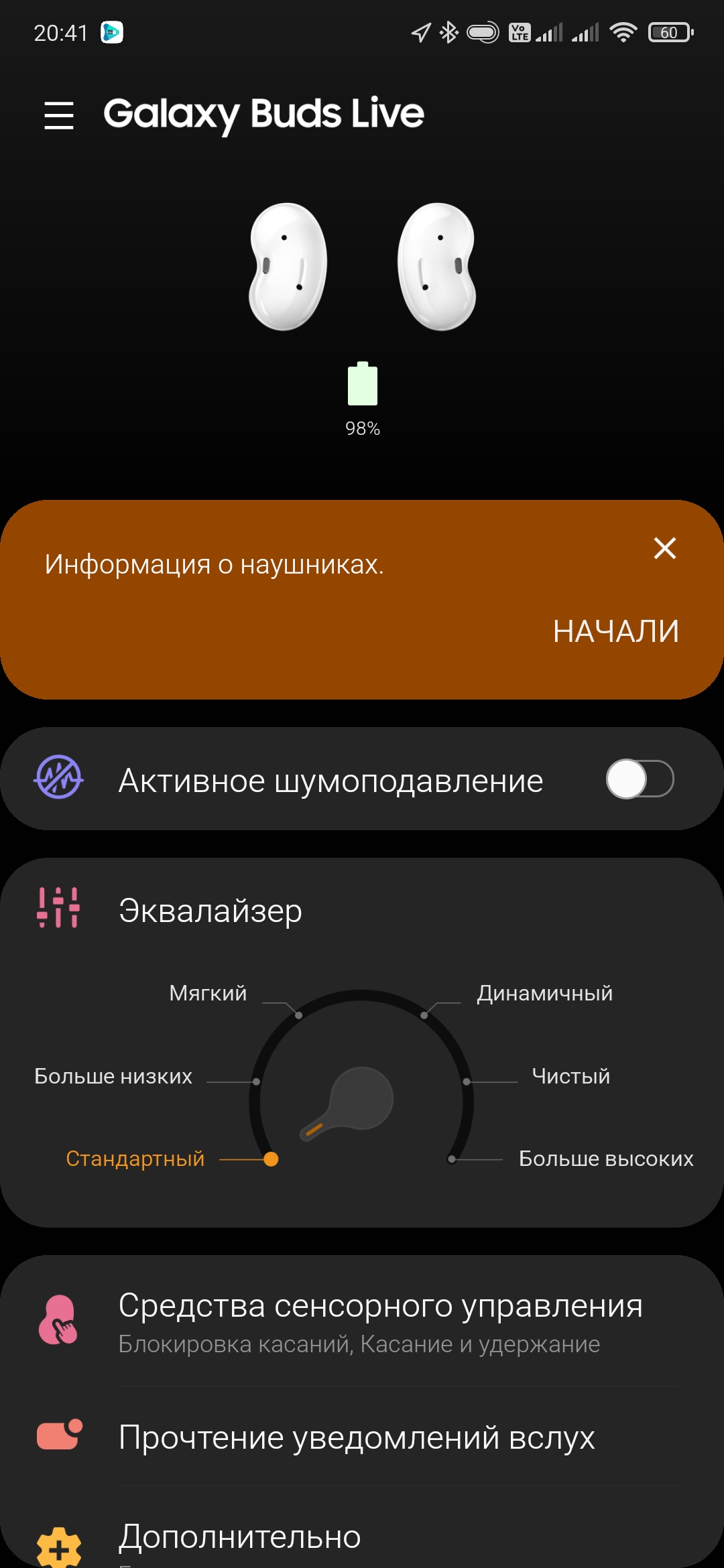The width and height of the screenshot is (724, 1568).
Task: Select the Динамичный equalizer preset
Action: (544, 993)
